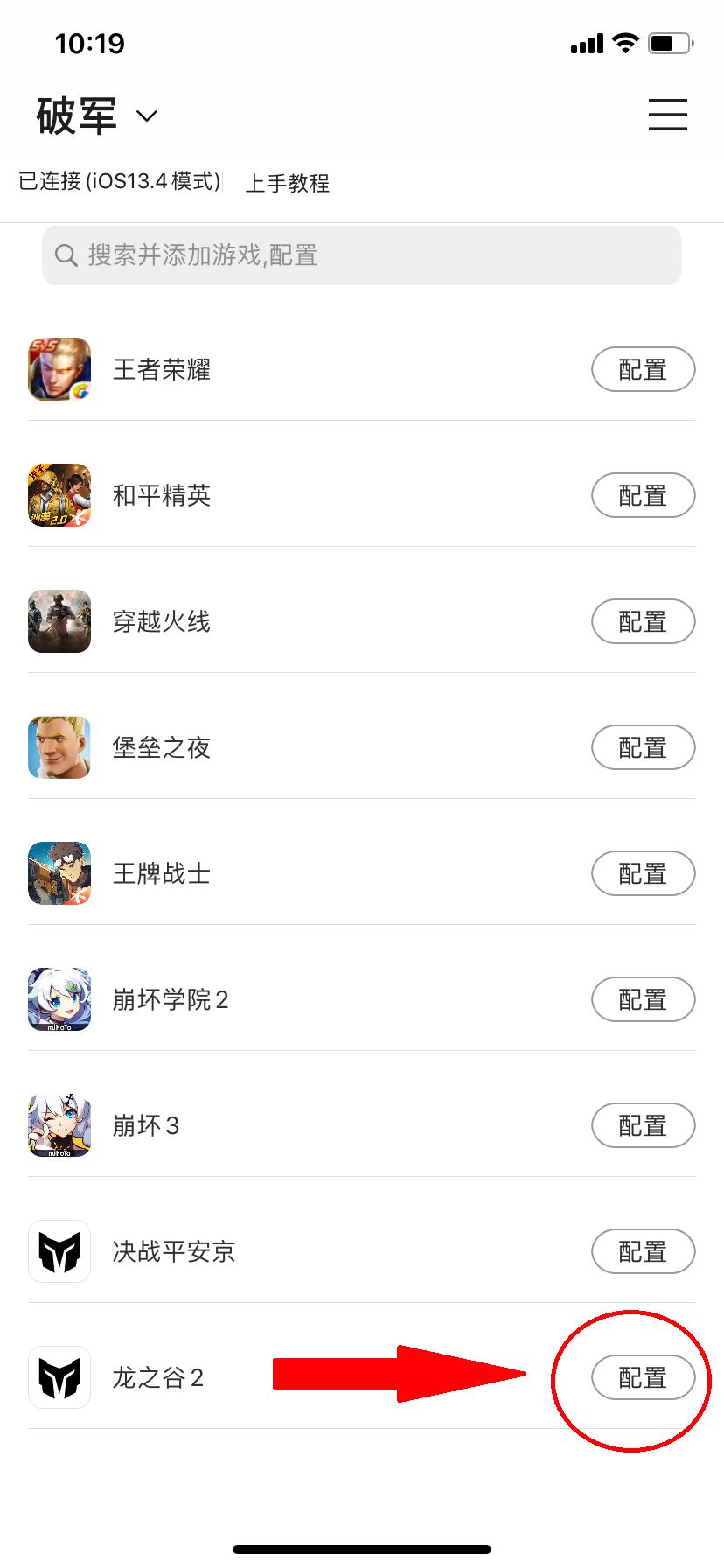Select the 和平精英 app icon
This screenshot has width=724, height=1568.
point(59,495)
